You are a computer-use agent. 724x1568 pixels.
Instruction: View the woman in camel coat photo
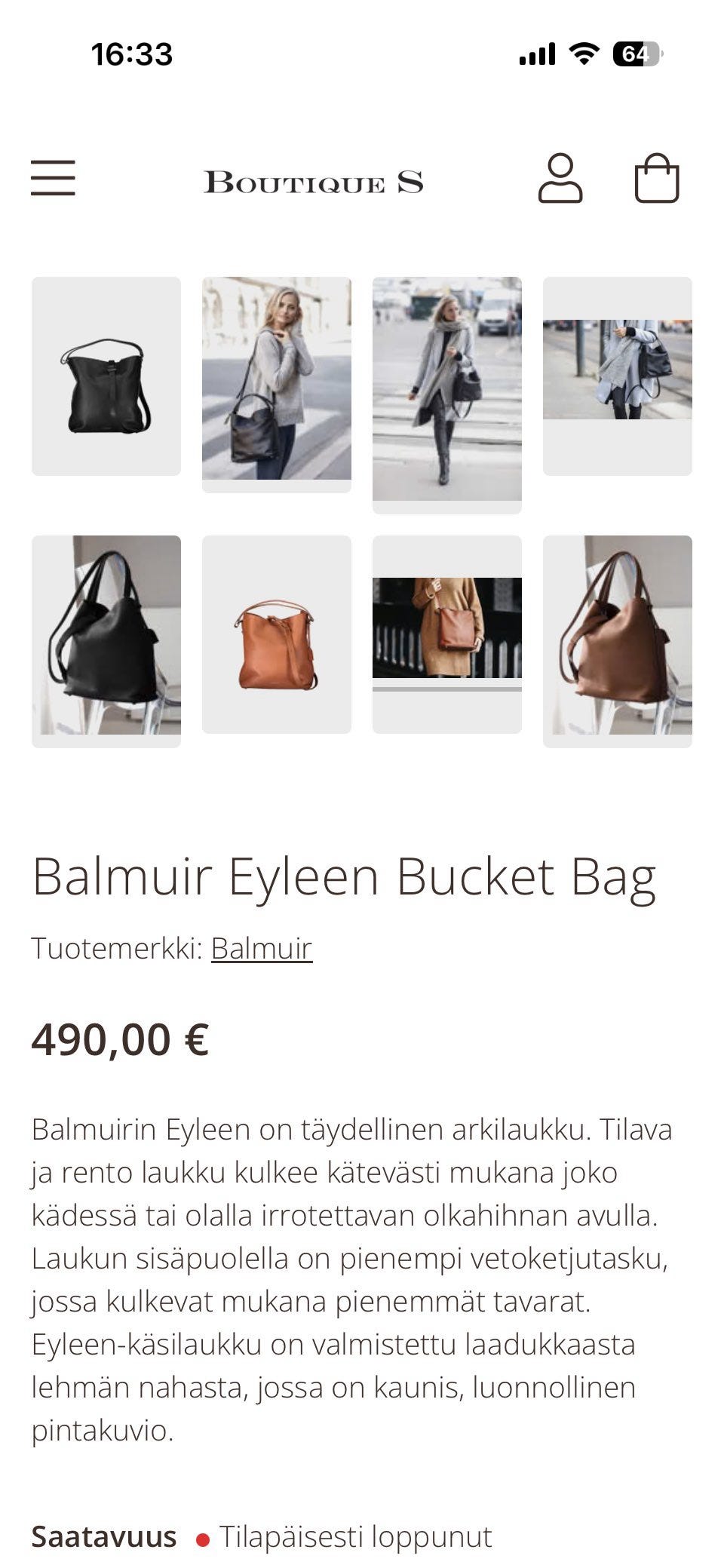coord(447,634)
